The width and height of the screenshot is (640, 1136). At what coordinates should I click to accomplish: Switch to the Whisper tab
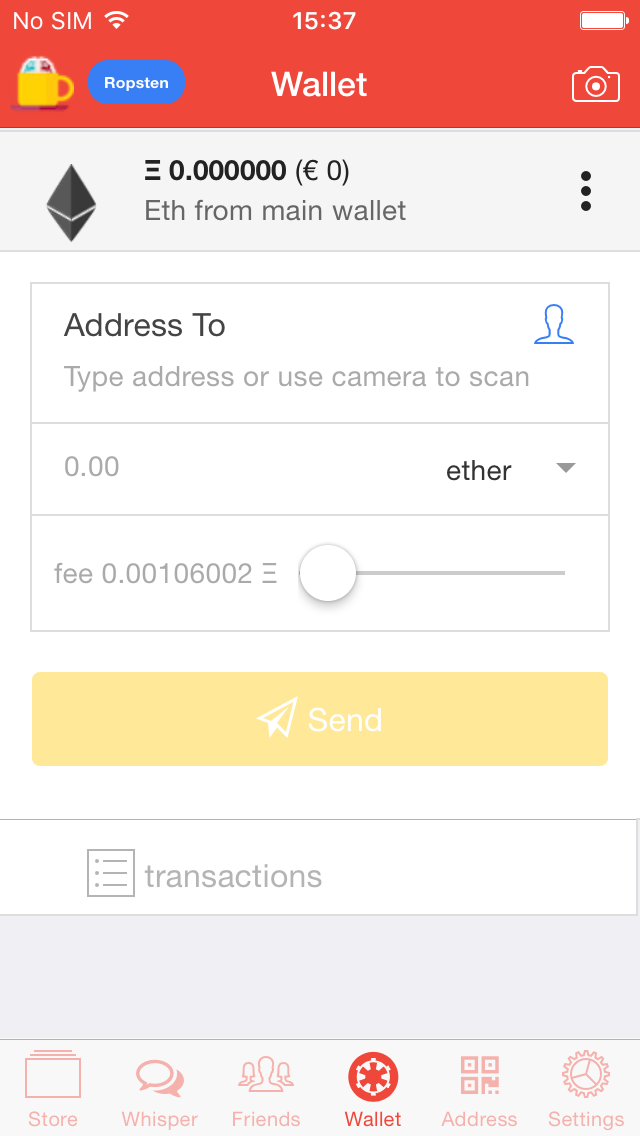pyautogui.click(x=160, y=1089)
